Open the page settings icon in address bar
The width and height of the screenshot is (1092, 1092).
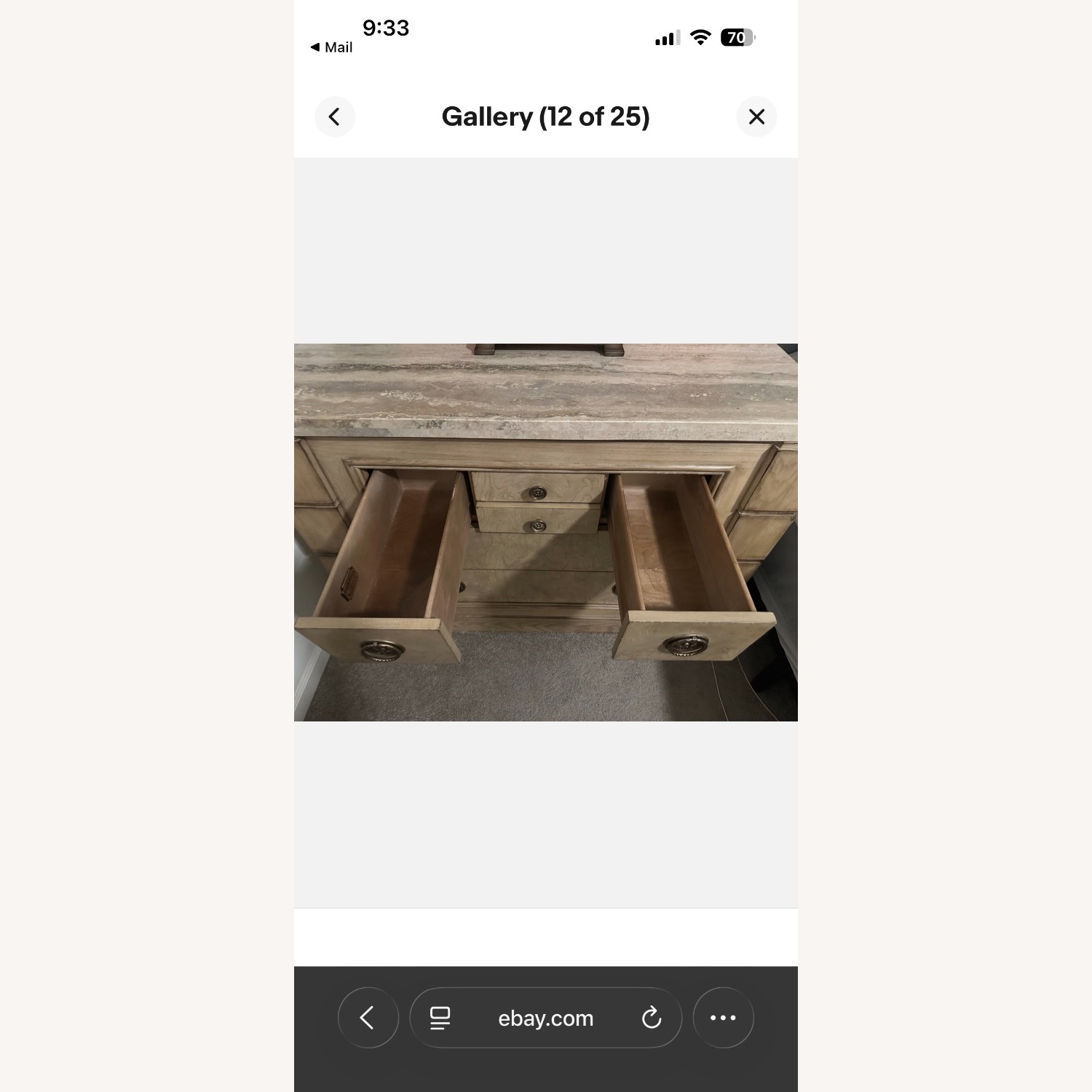click(x=440, y=1018)
